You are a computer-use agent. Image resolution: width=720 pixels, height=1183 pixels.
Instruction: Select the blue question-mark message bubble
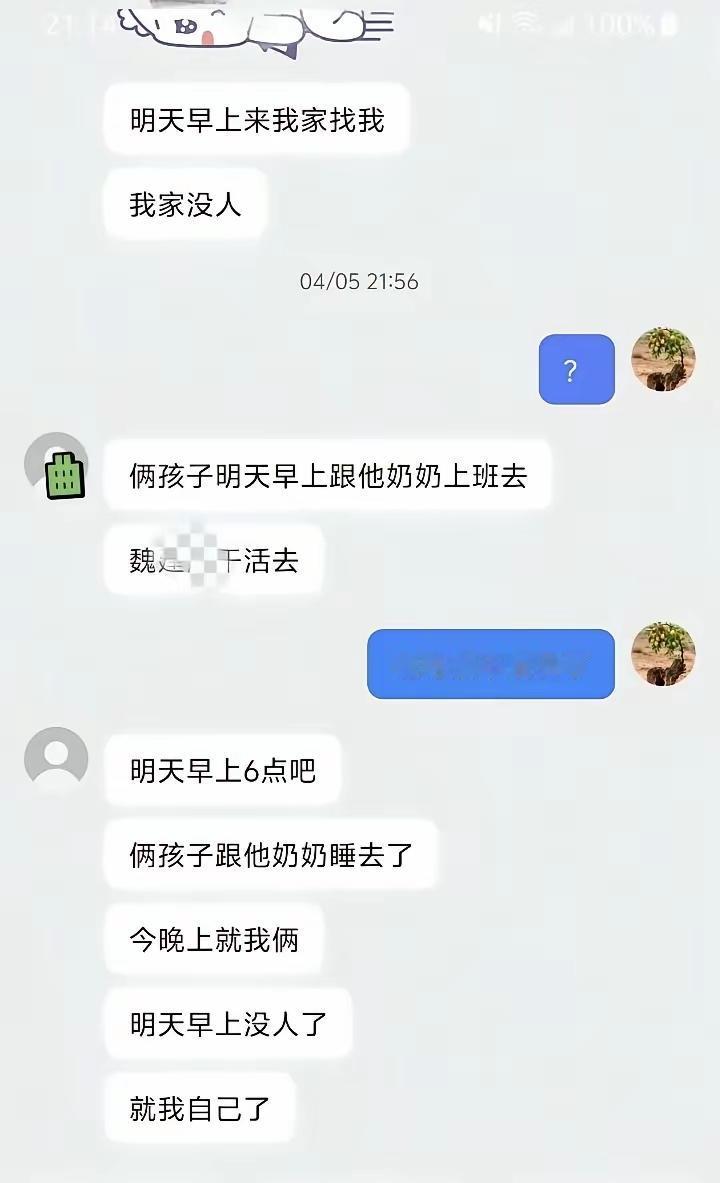575,369
